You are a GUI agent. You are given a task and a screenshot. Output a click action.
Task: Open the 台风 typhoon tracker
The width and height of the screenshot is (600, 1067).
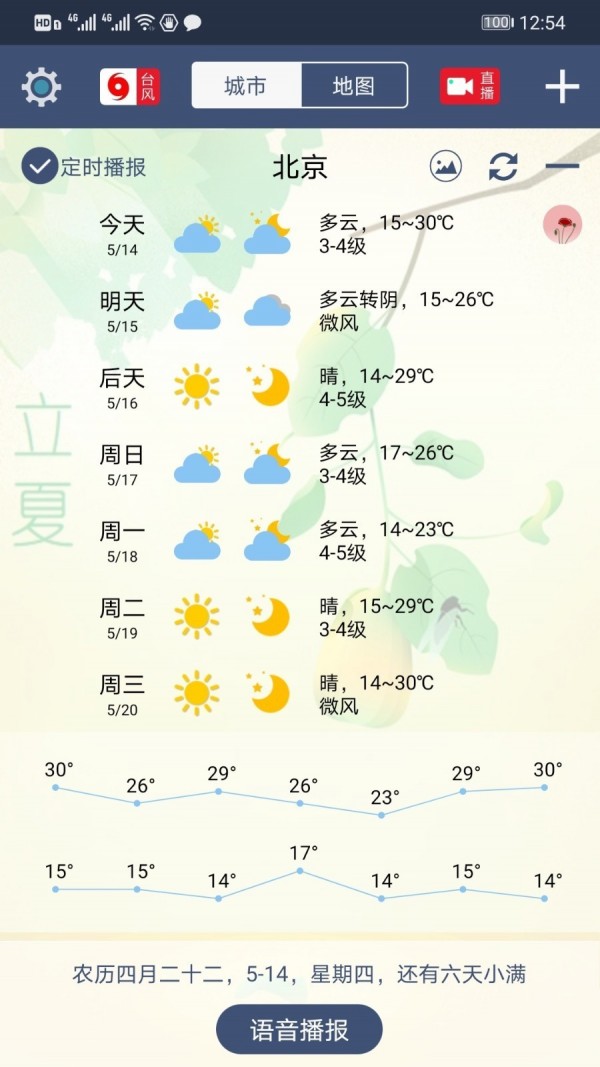130,87
